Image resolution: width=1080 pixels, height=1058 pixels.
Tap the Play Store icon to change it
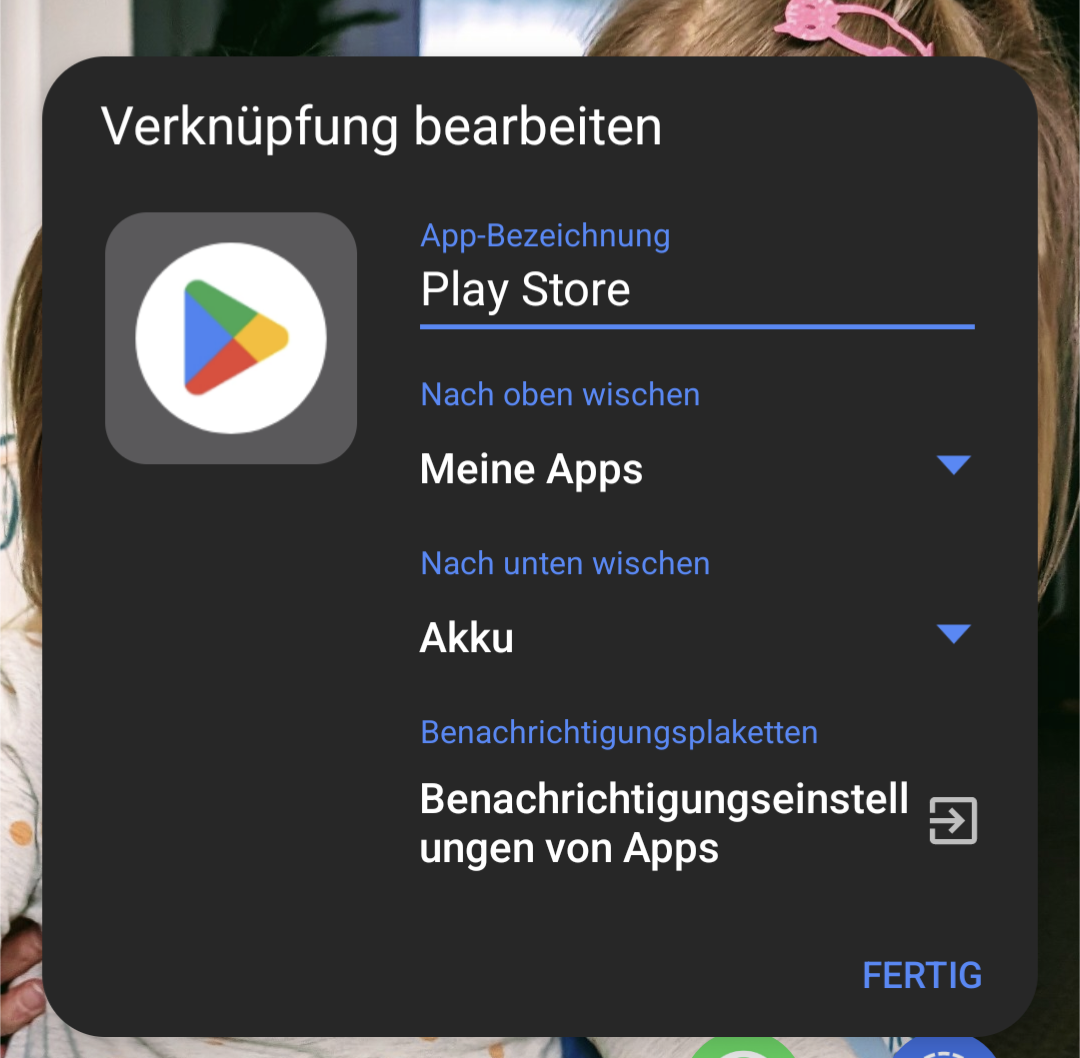231,338
